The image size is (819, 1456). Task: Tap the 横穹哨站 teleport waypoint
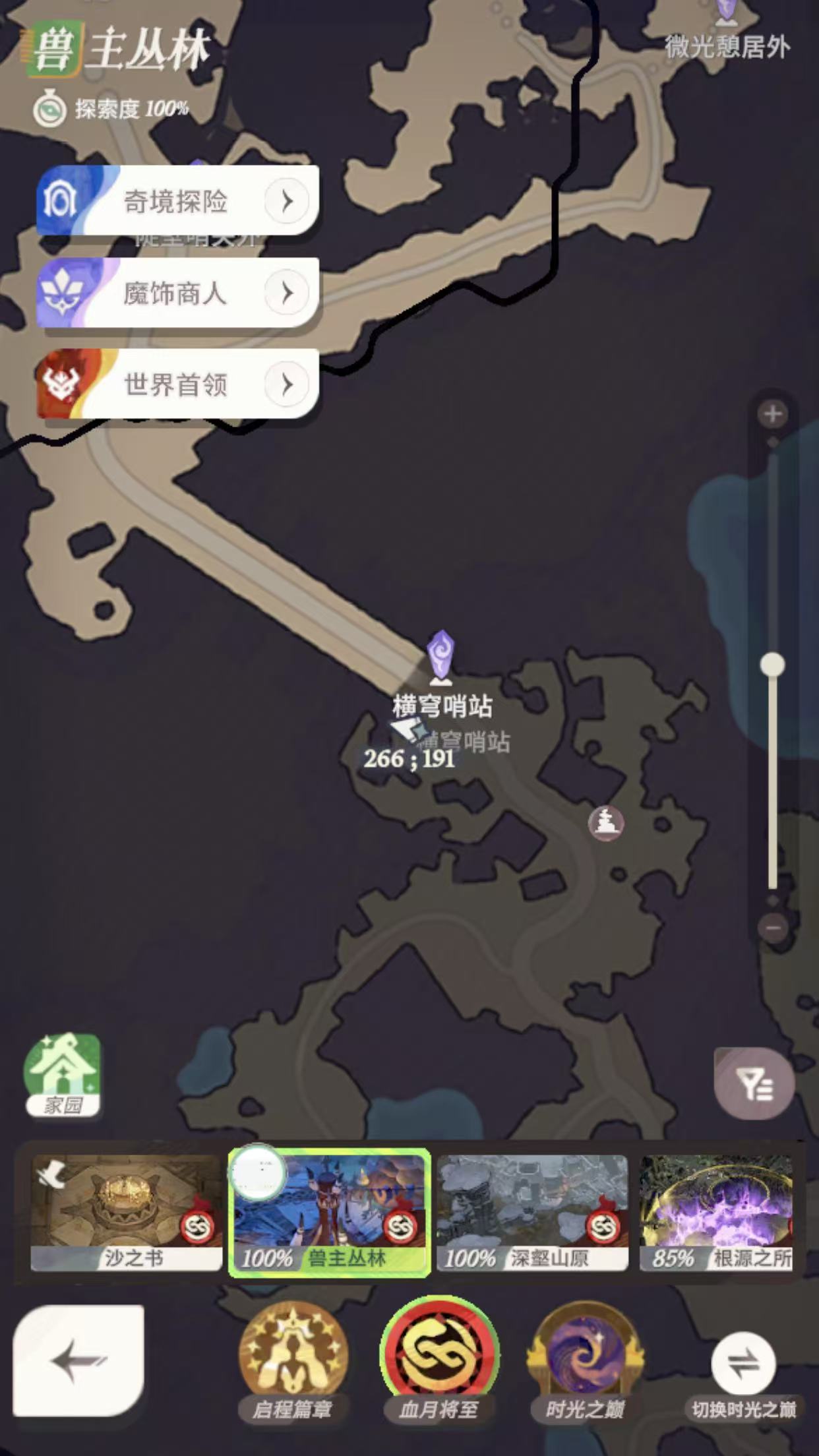click(440, 656)
